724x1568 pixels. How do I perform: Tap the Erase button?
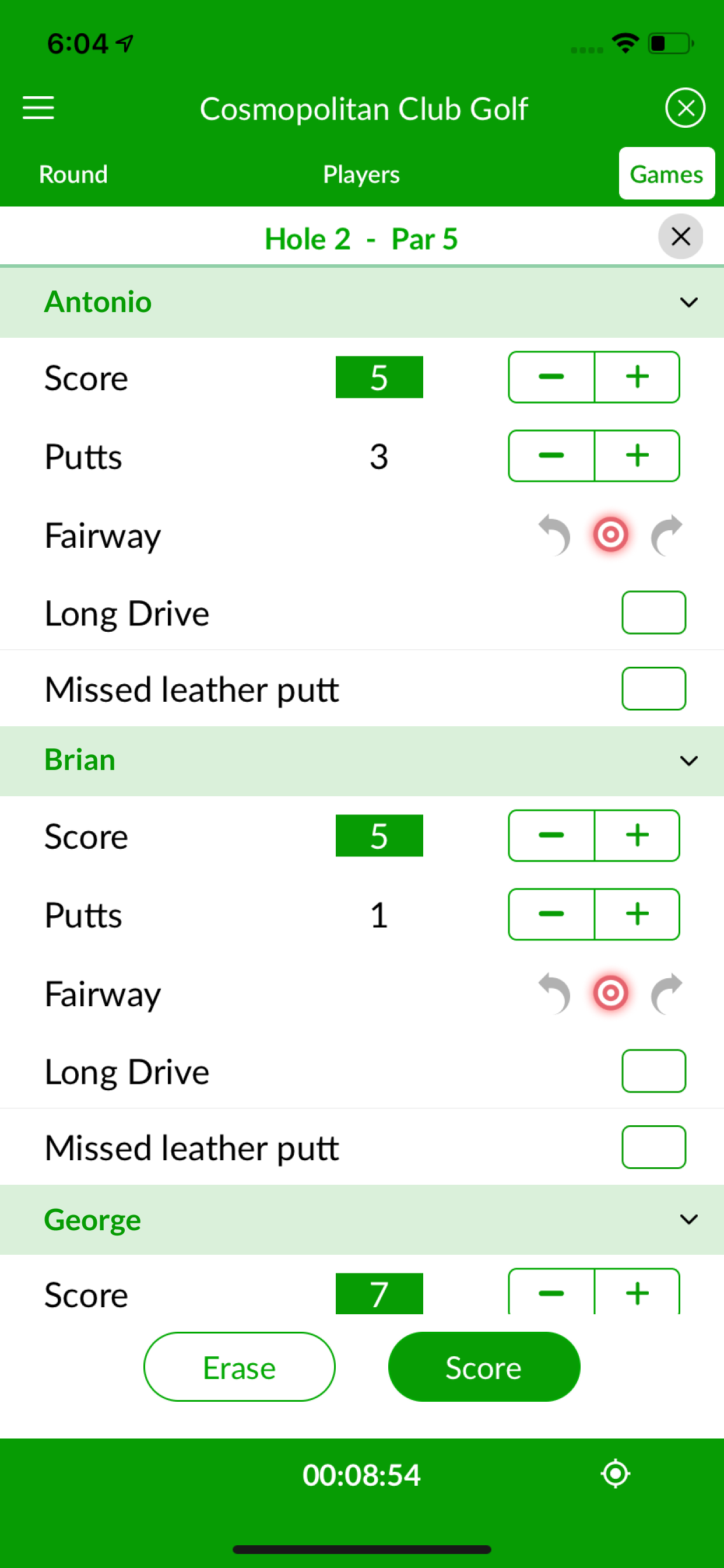click(239, 1367)
